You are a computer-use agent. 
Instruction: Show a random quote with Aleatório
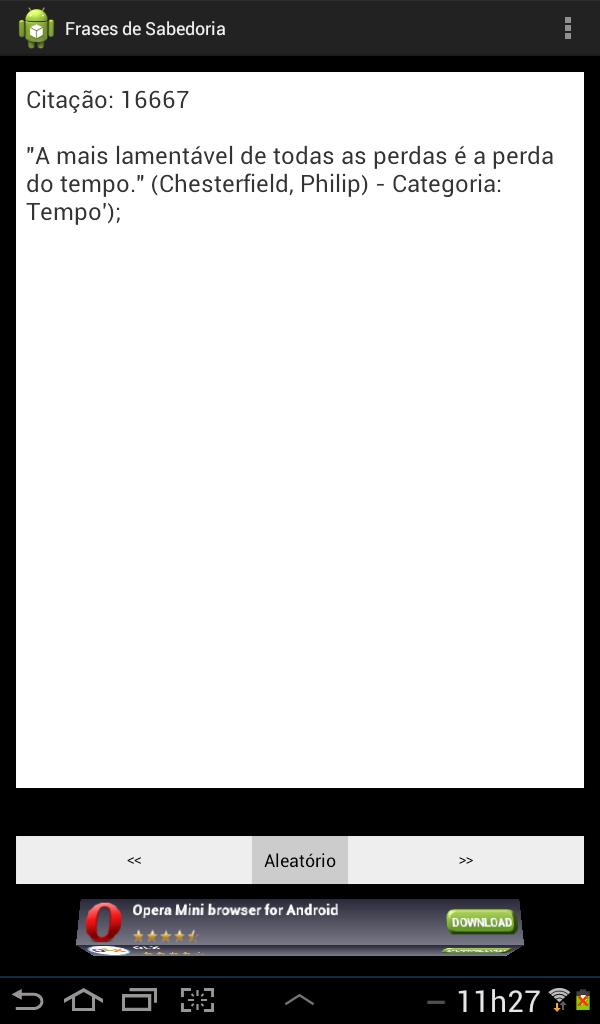[x=300, y=860]
